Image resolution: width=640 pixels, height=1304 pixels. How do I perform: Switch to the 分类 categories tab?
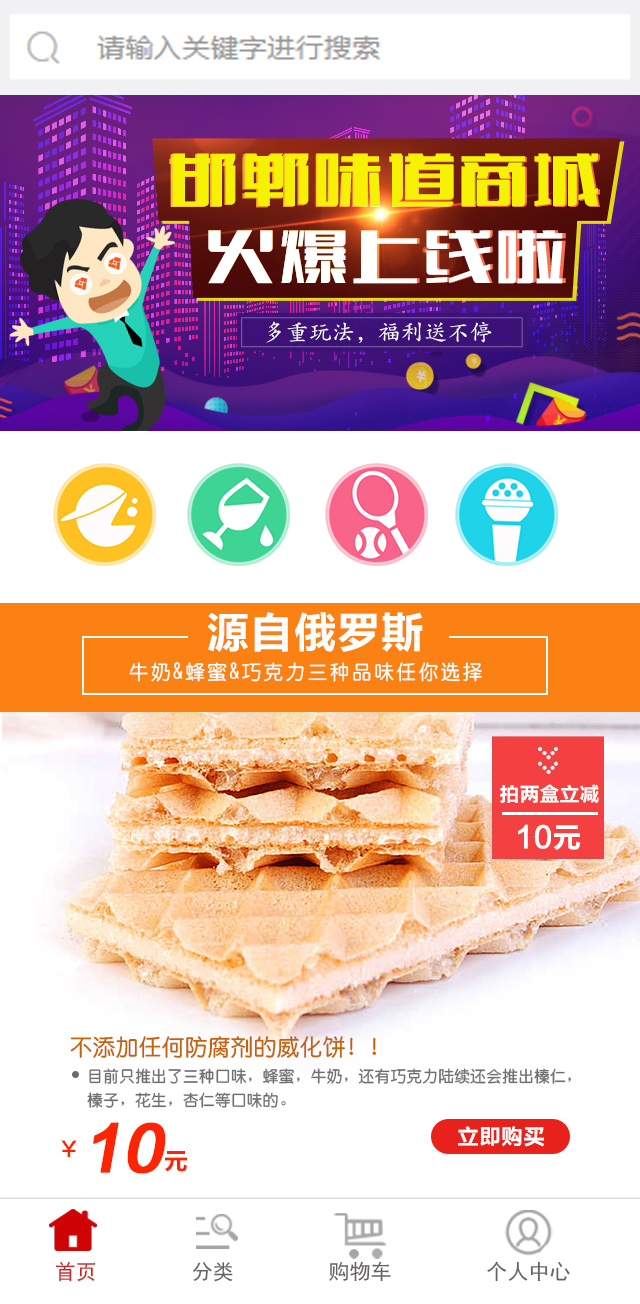pos(213,1246)
